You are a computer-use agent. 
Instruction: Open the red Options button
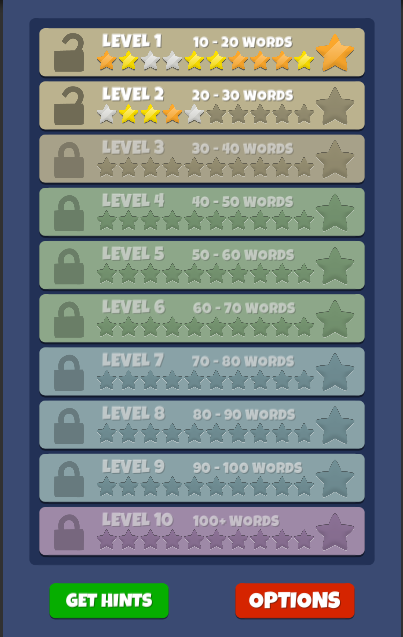(x=295, y=600)
